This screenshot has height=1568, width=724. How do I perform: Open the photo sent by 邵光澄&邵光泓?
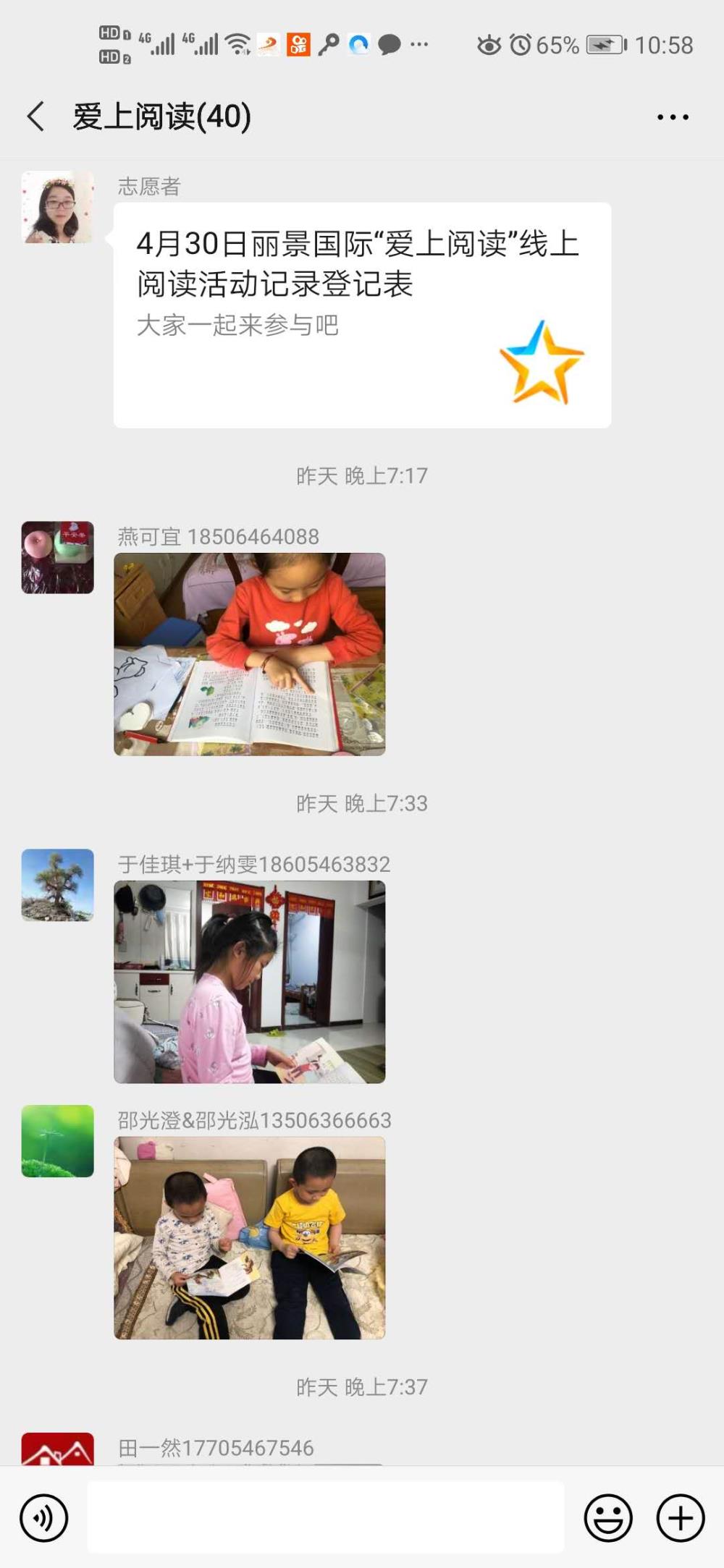point(250,1238)
